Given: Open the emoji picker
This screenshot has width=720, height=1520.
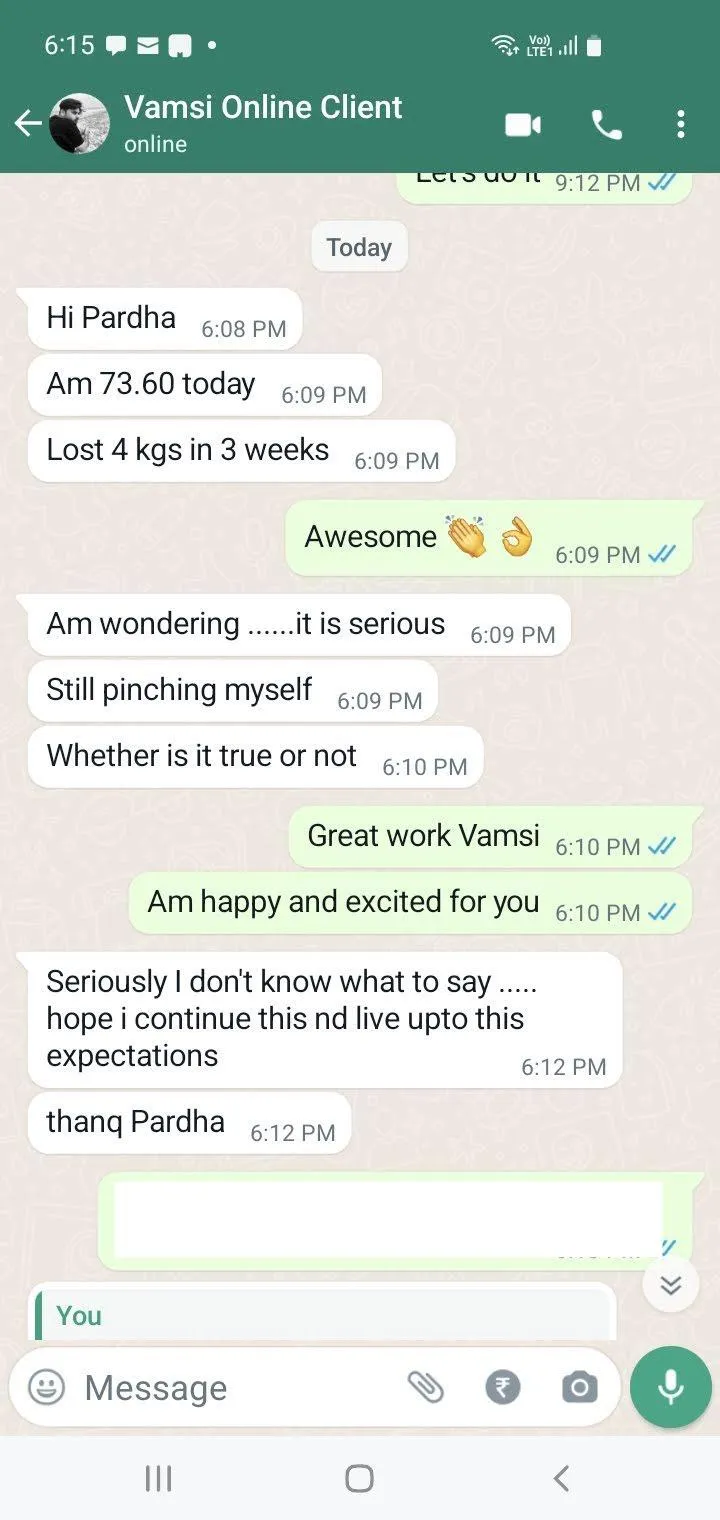Looking at the screenshot, I should [46, 1387].
